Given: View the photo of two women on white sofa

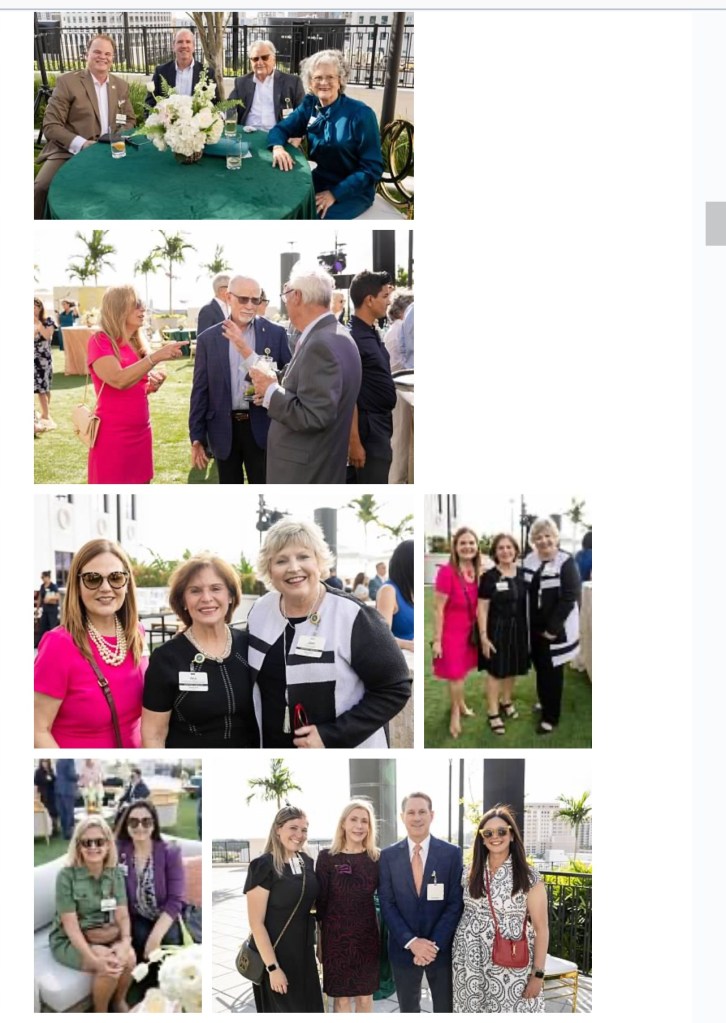Looking at the screenshot, I should (x=117, y=885).
